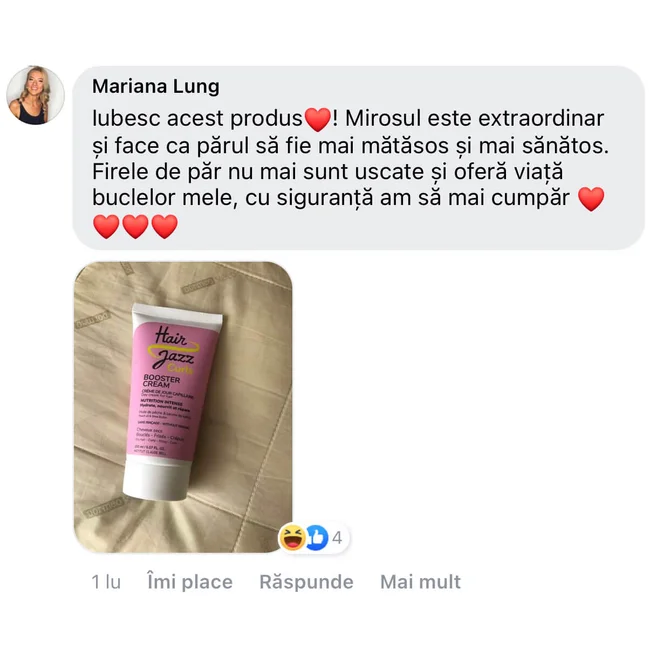View the reactions on this comment
The height and width of the screenshot is (650, 650).
click(314, 538)
